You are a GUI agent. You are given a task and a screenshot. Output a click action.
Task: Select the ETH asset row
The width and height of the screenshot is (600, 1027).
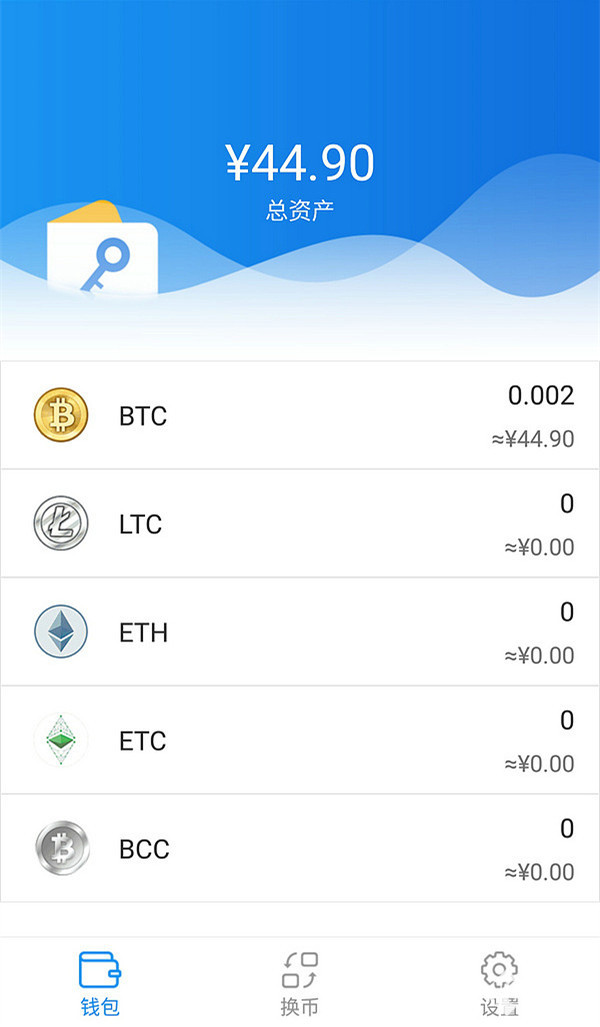[300, 632]
